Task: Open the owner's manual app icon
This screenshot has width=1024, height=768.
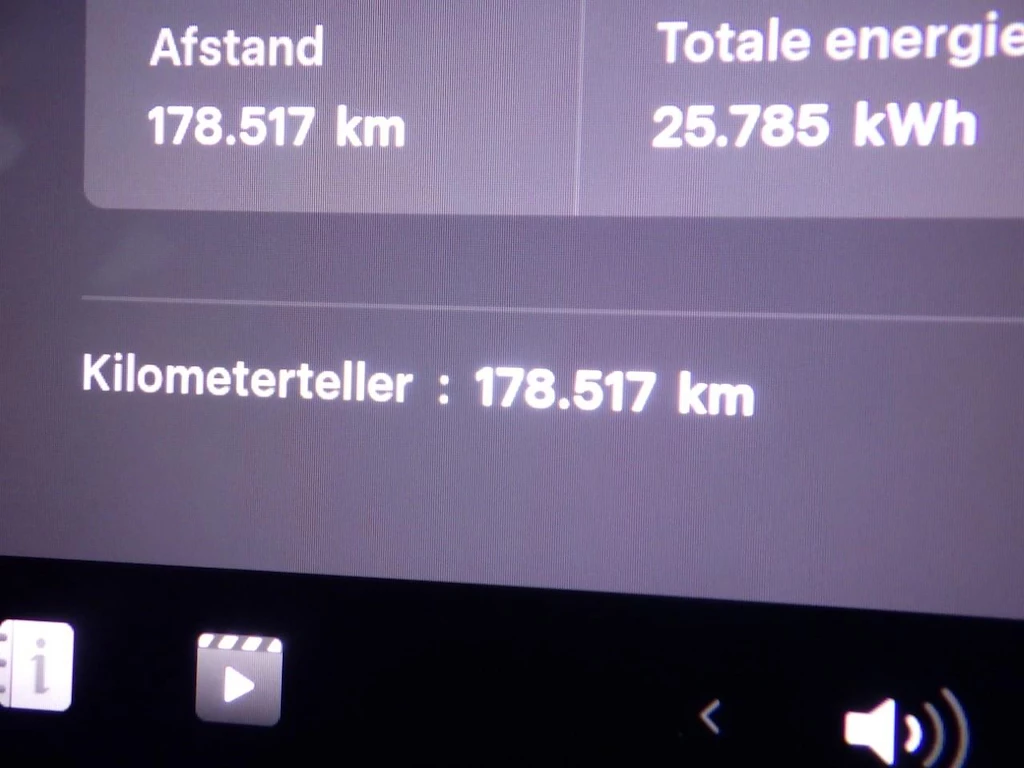Action: [x=38, y=666]
